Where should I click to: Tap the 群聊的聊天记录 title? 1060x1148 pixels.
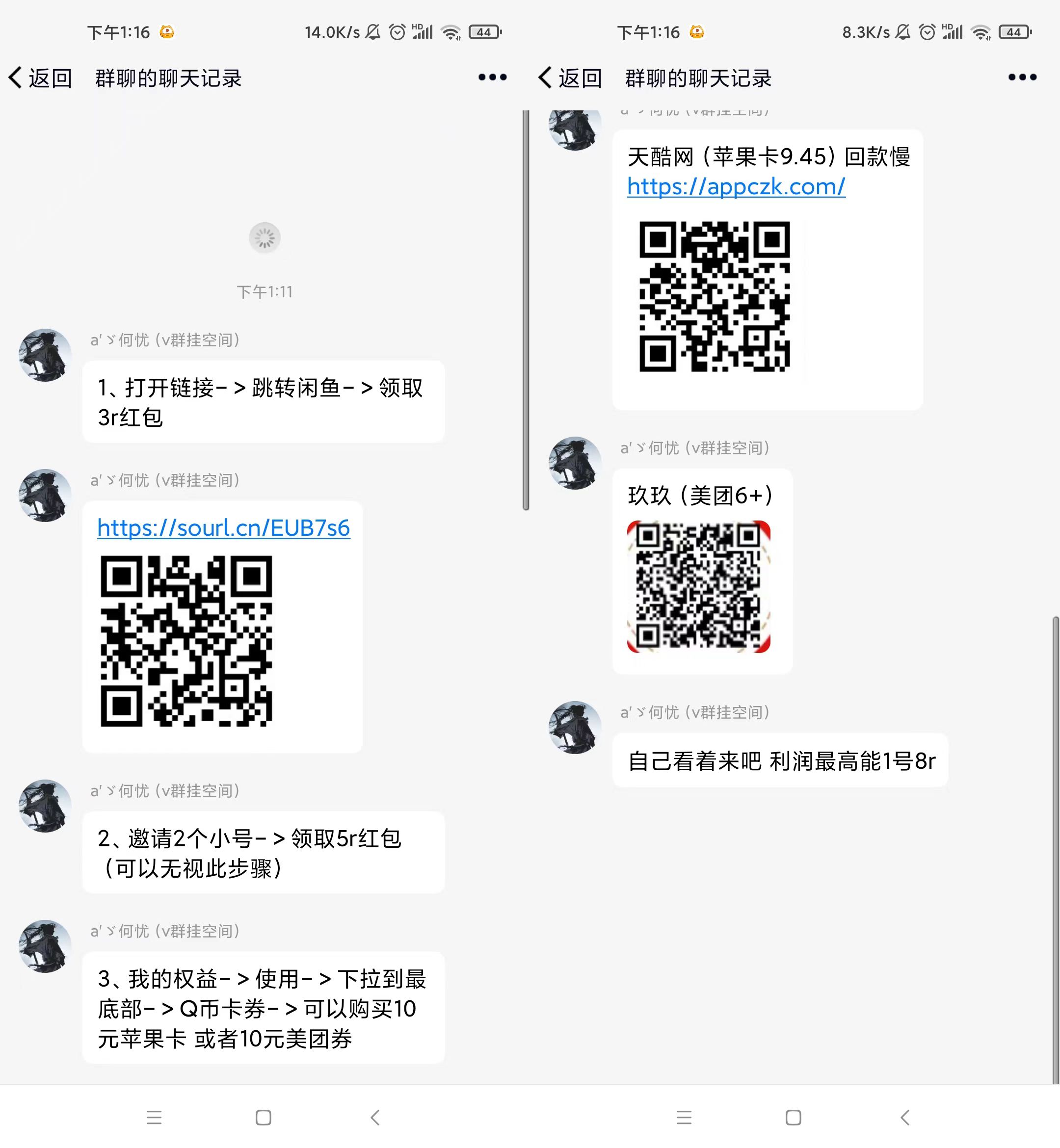pyautogui.click(x=168, y=78)
